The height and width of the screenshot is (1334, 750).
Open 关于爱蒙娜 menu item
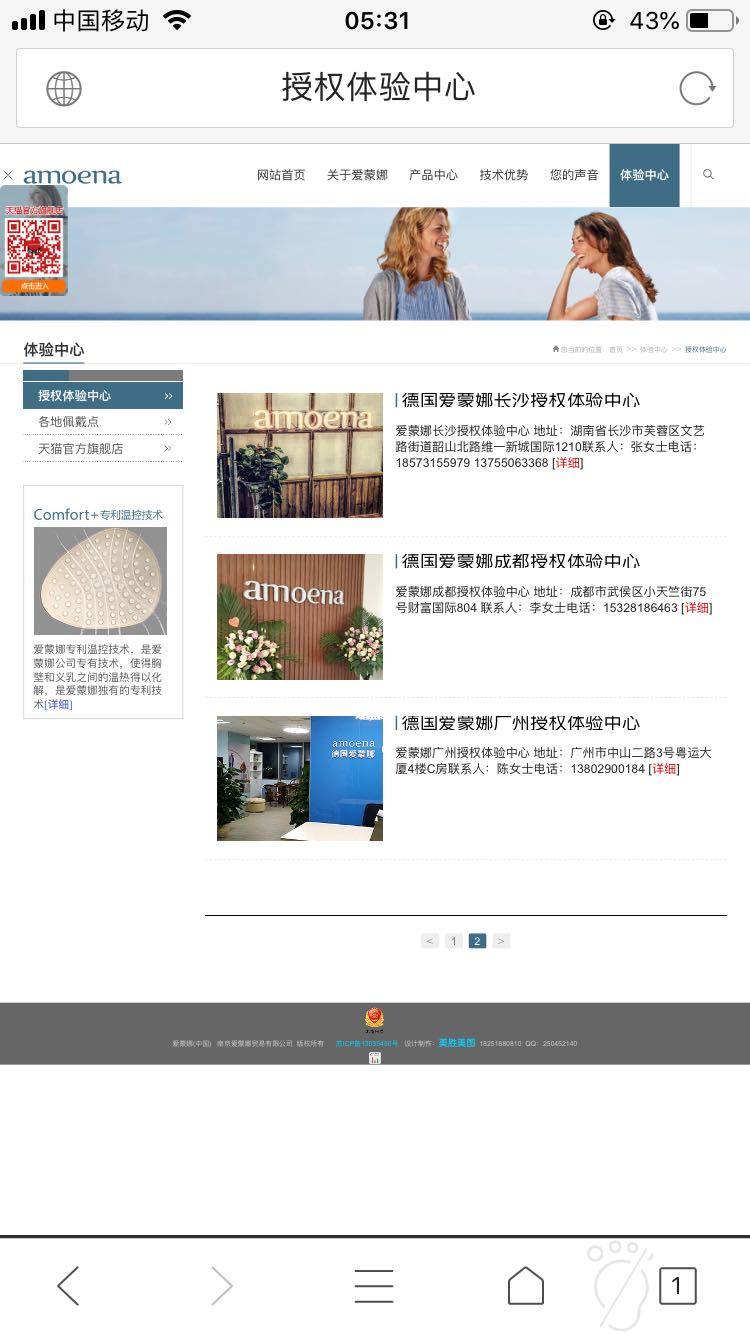[x=357, y=175]
